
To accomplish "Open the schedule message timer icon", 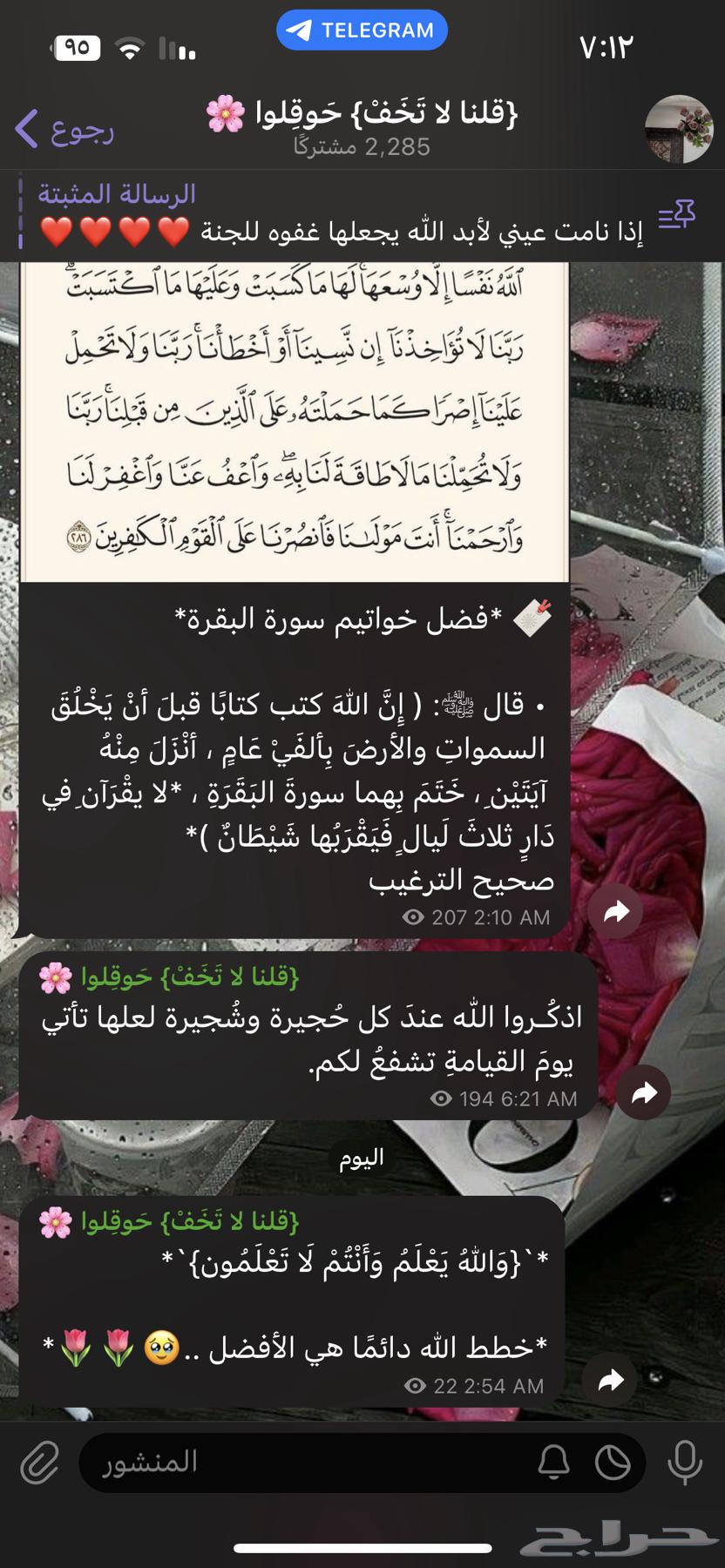I will 613,1463.
